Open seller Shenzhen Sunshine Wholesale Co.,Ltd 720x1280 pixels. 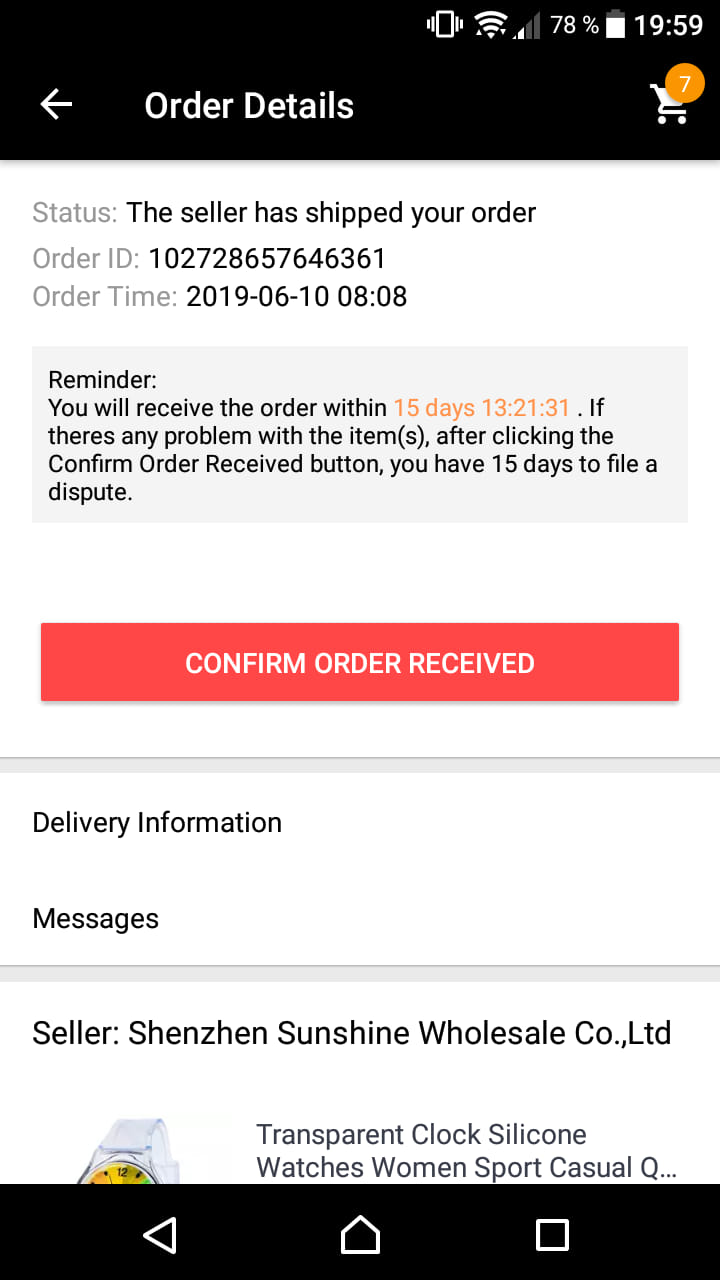click(351, 1033)
